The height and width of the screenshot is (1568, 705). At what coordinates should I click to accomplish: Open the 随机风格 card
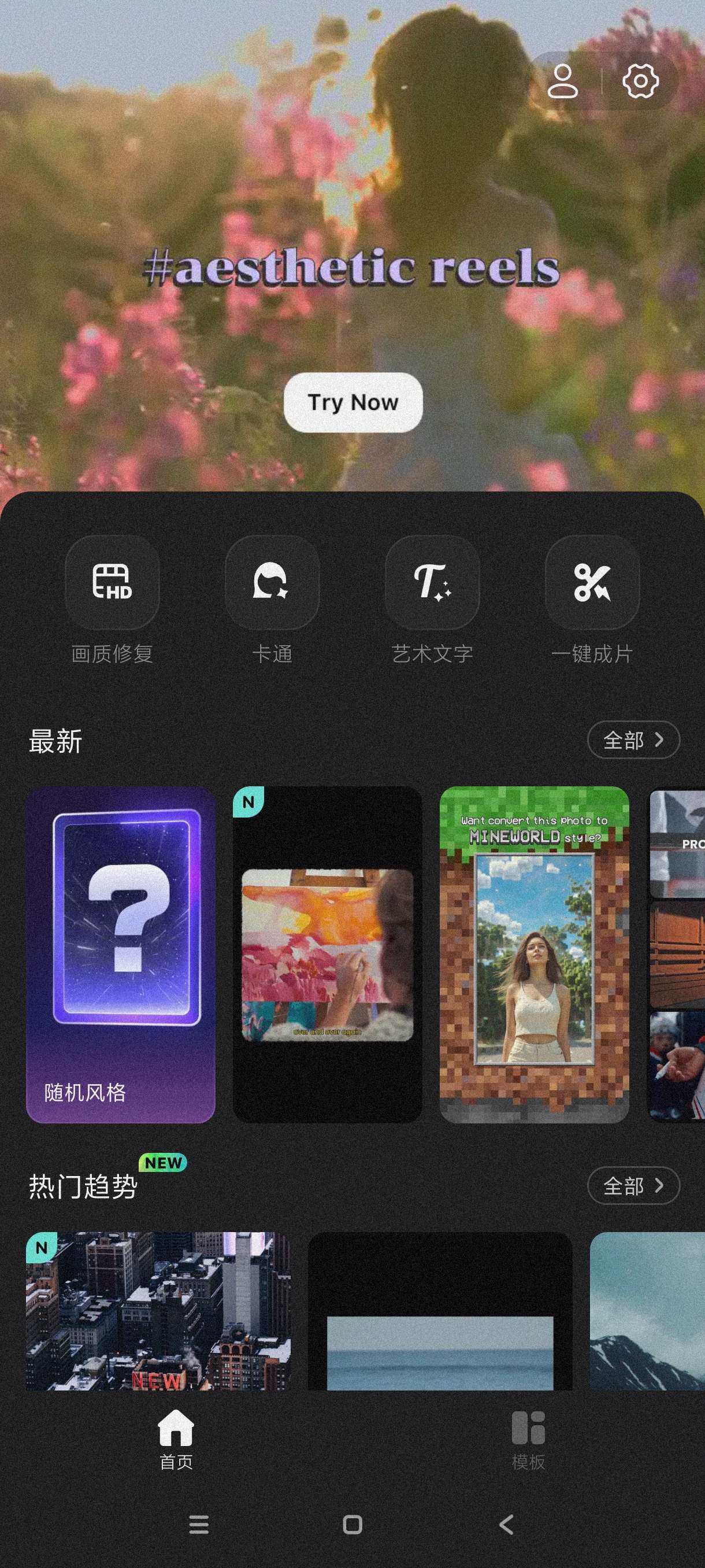point(120,955)
